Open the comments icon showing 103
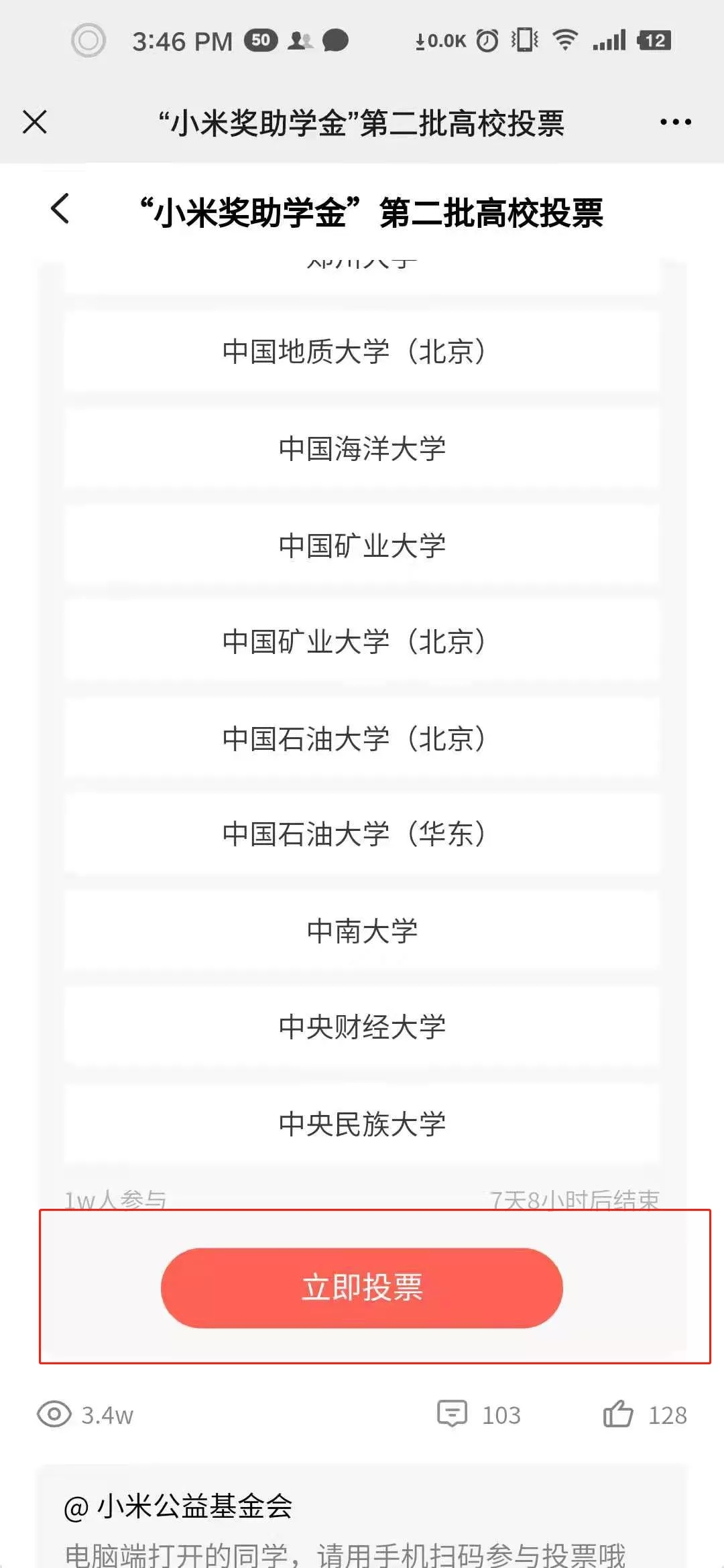724x1568 pixels. click(452, 1414)
